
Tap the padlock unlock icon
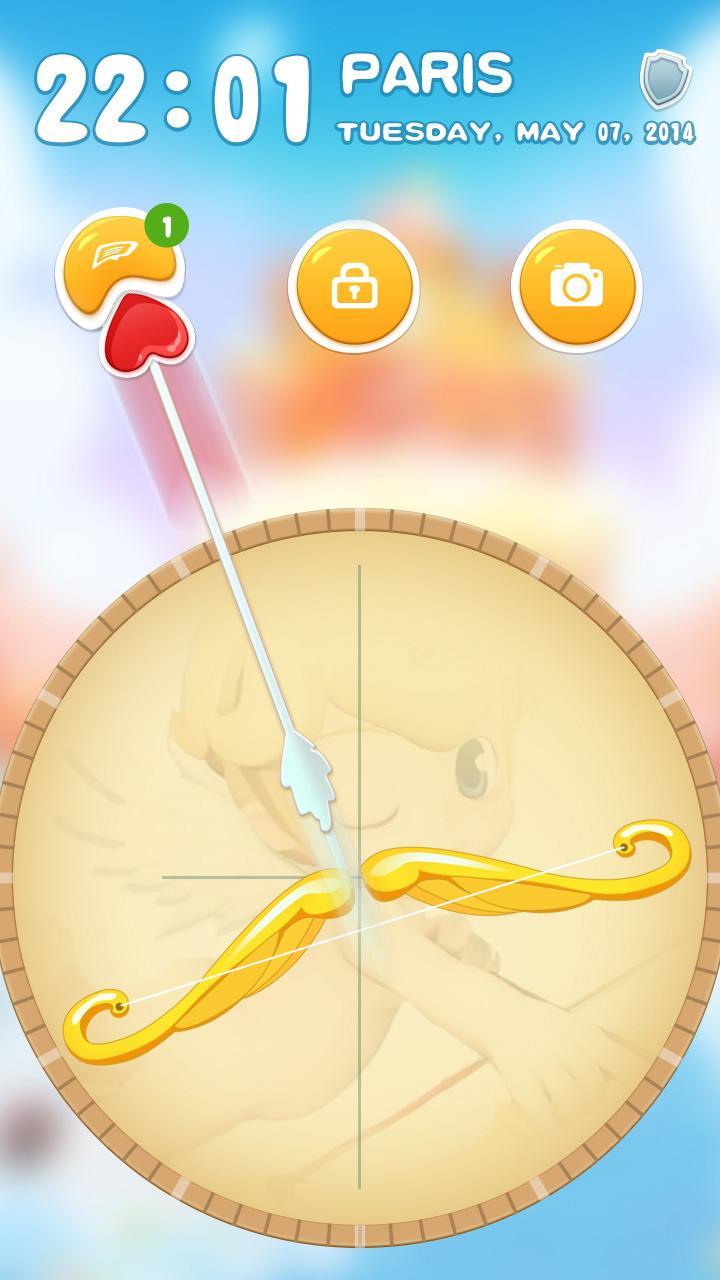click(x=353, y=287)
